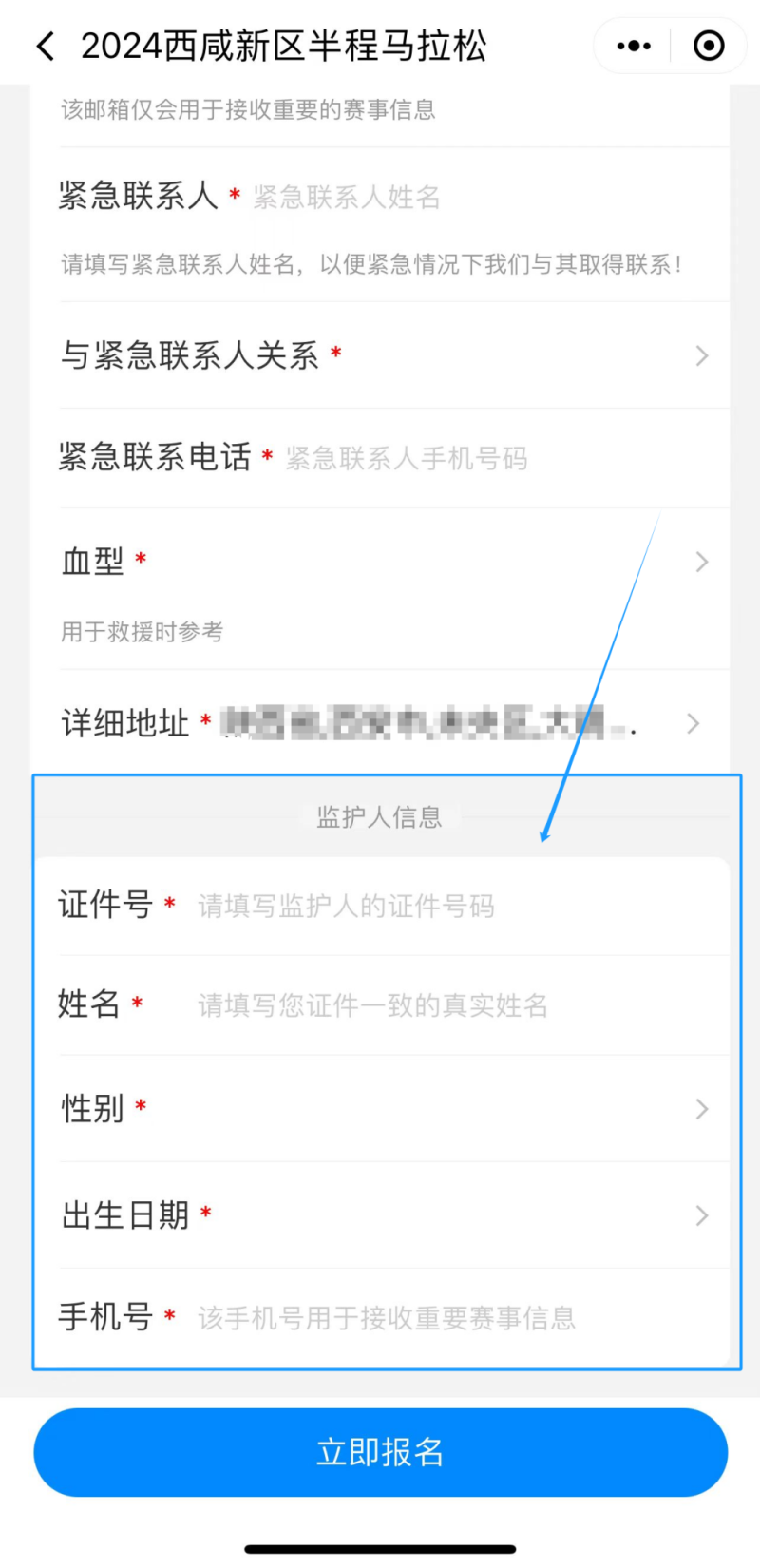Open the 与紧急联系人关系 picker

tap(394, 355)
